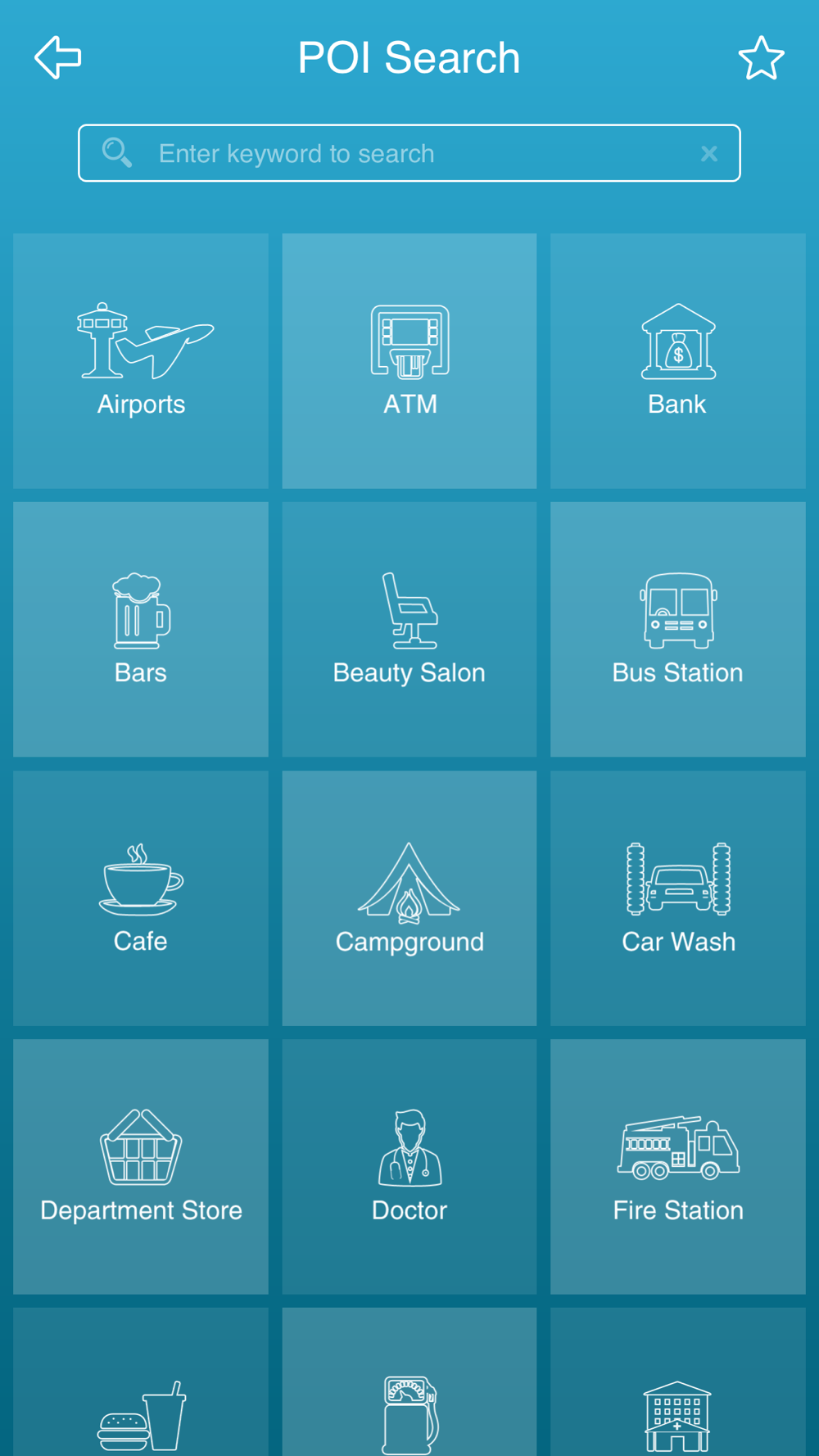Select the Fire Station tile
This screenshot has width=819, height=1456.
677,1167
